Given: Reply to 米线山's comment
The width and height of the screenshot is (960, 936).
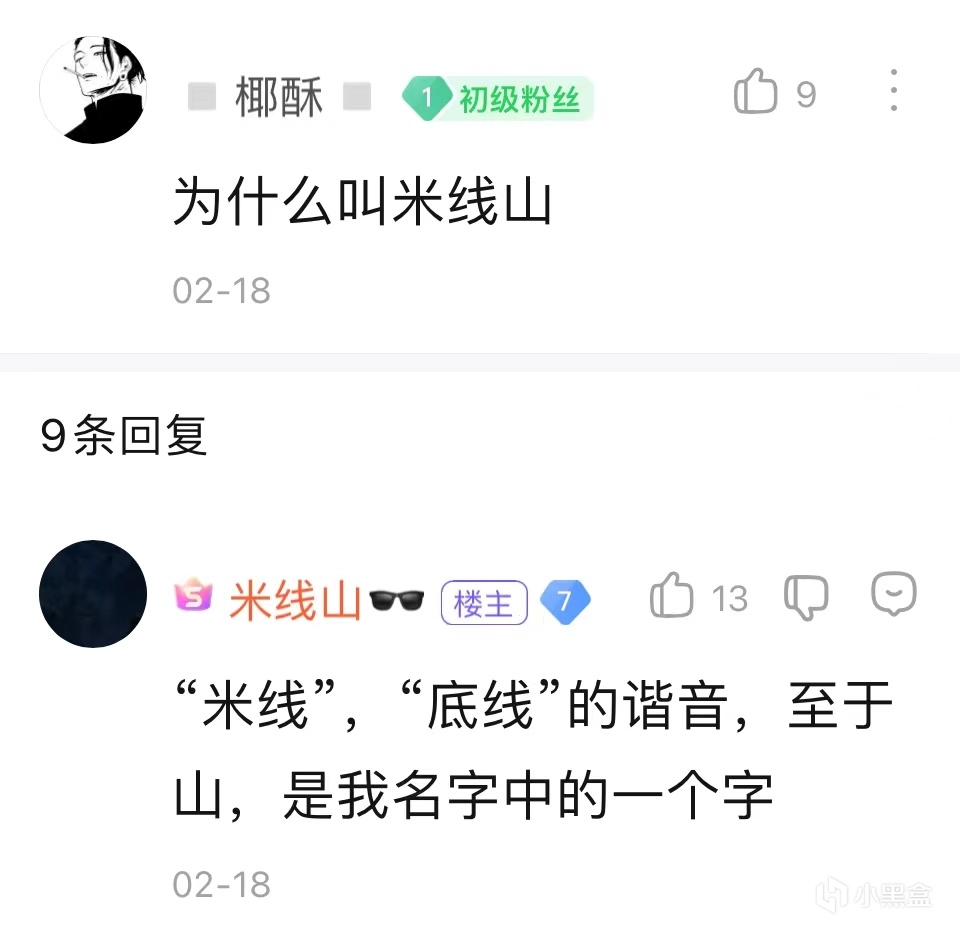Looking at the screenshot, I should click(x=893, y=595).
